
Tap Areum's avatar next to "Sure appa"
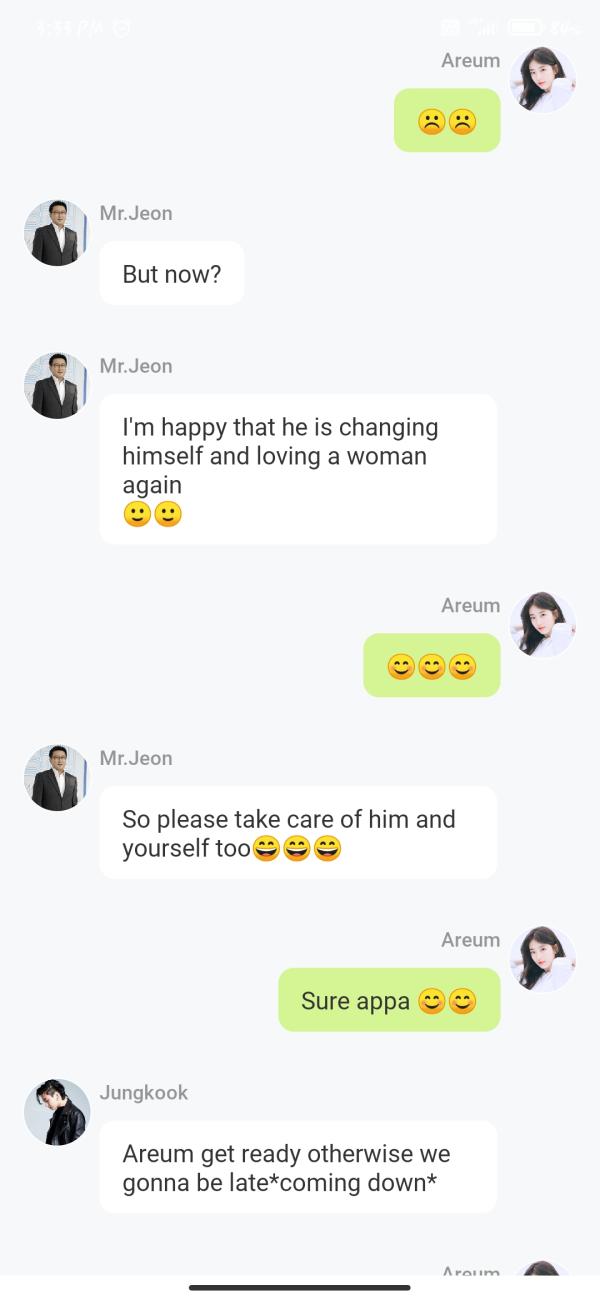pyautogui.click(x=542, y=959)
